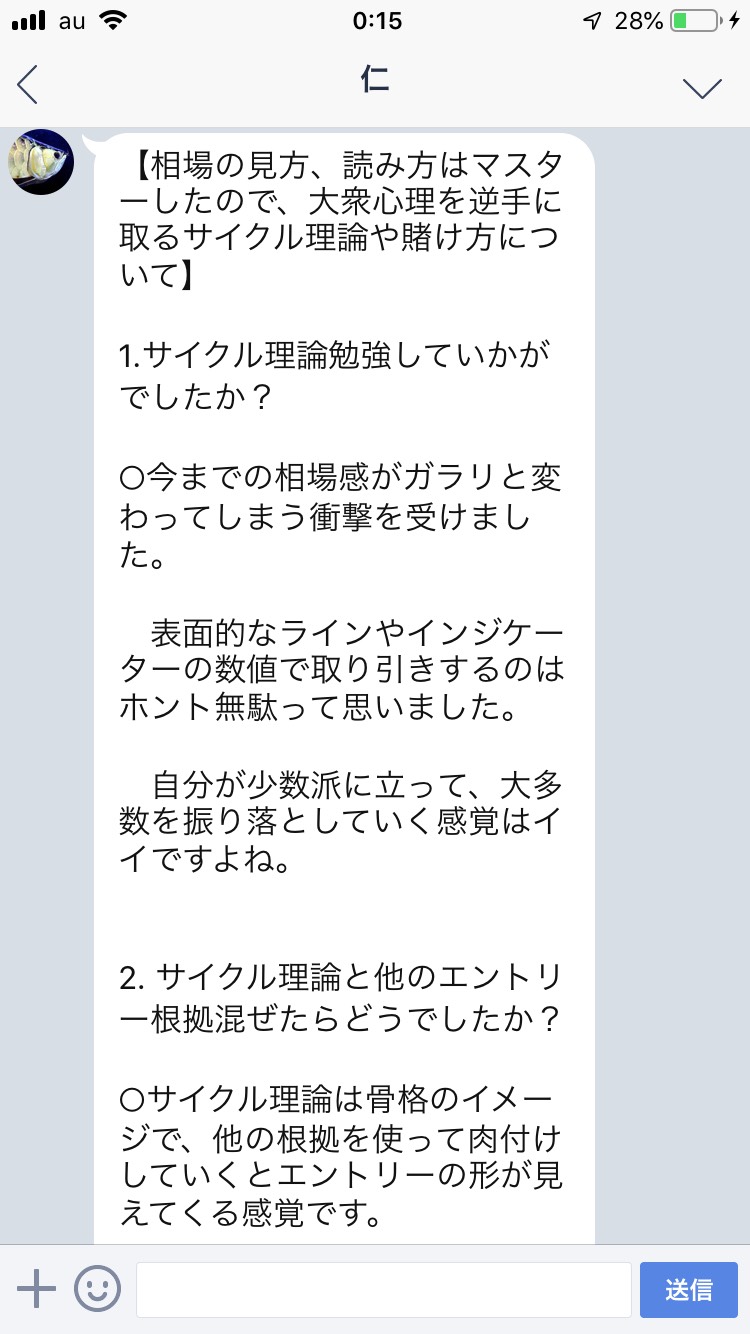Open the emoji sticker picker
Viewport: 750px width, 1334px height.
point(97,1289)
